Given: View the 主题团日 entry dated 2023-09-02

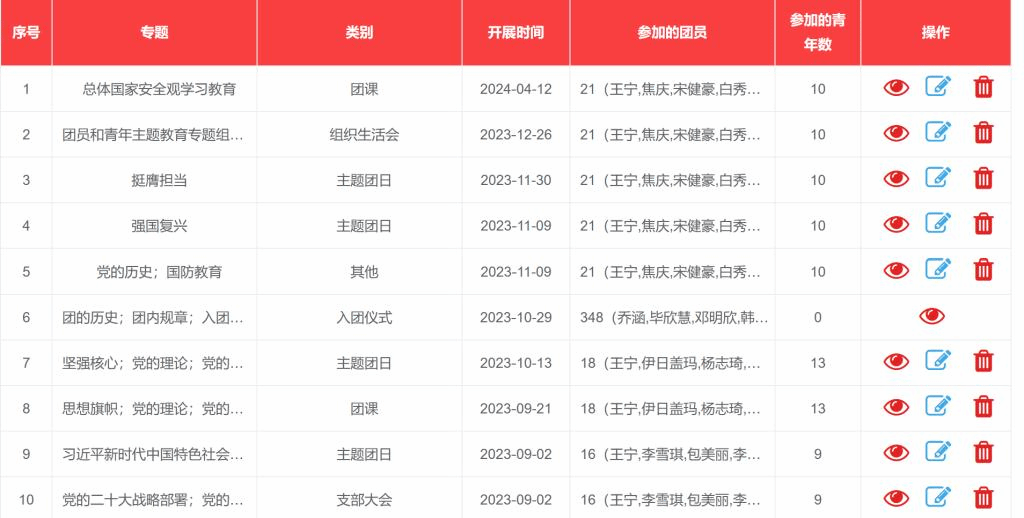Looking at the screenshot, I should pyautogui.click(x=896, y=453).
